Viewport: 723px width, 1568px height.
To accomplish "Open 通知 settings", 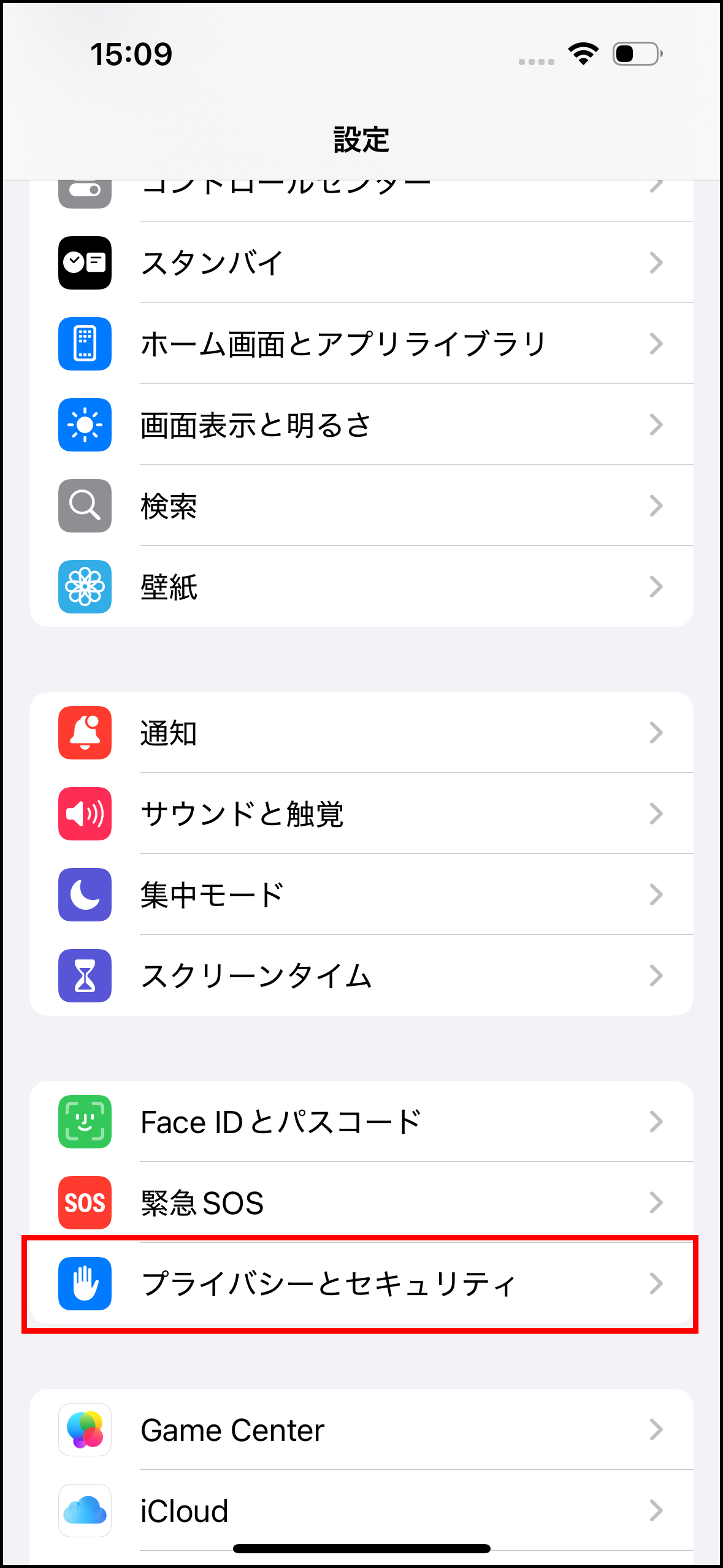I will point(361,732).
